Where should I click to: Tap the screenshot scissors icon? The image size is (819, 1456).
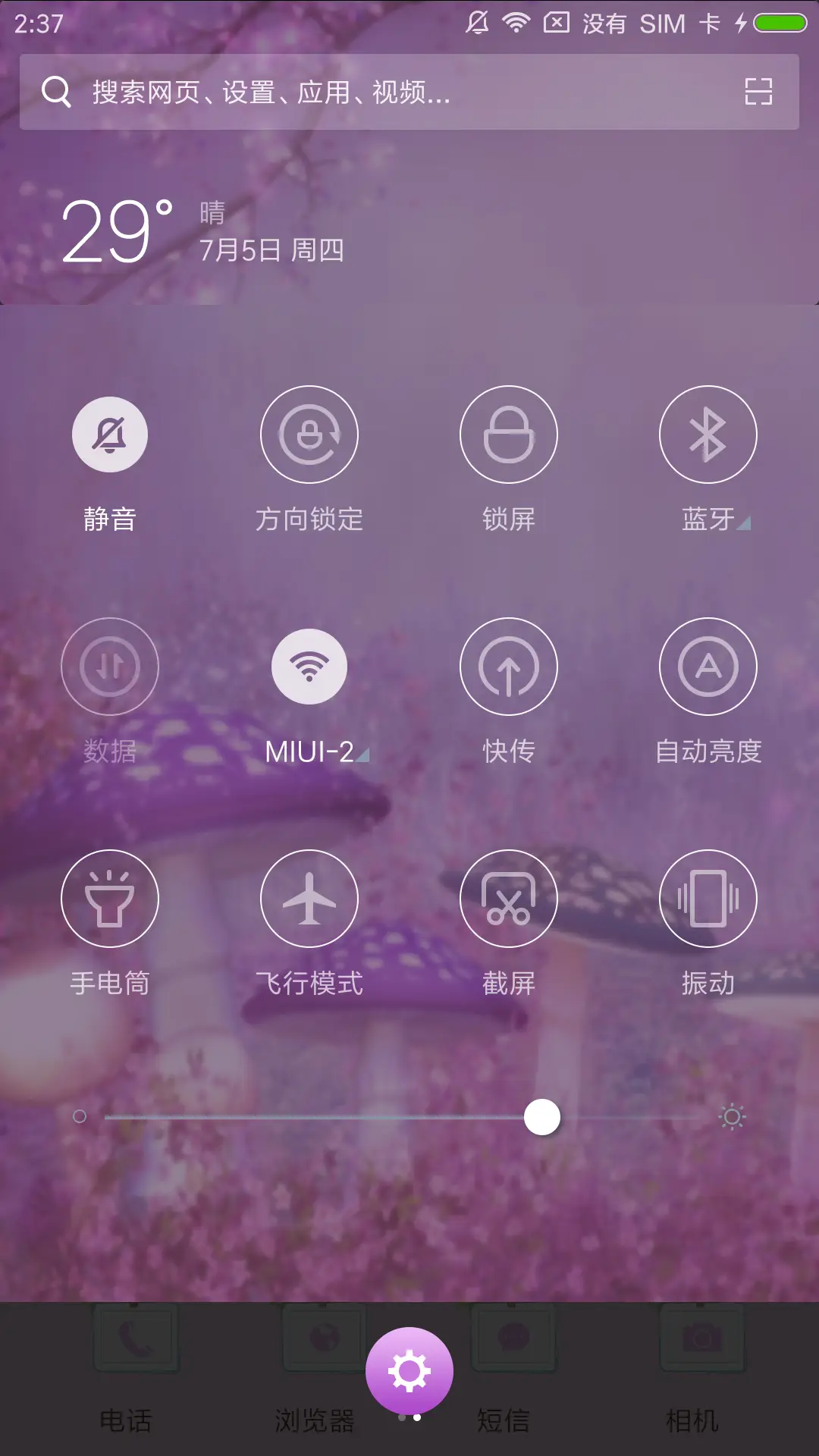click(509, 897)
